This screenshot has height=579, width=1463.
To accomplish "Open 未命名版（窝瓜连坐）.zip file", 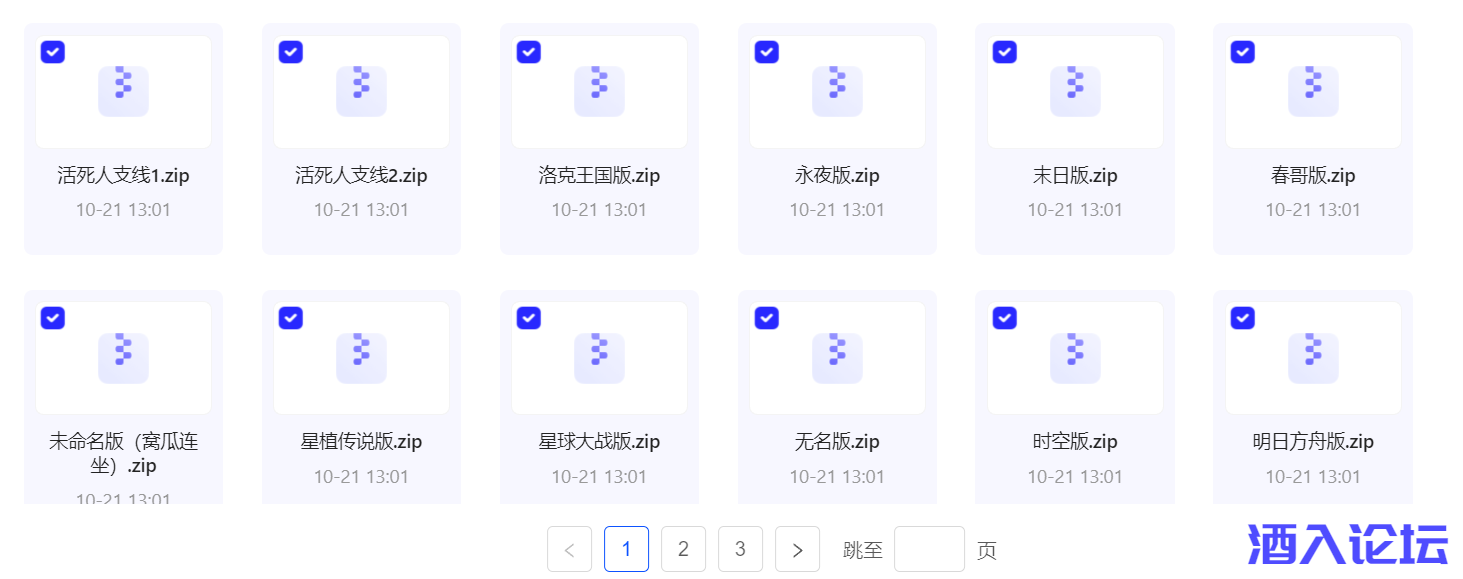I will point(123,358).
